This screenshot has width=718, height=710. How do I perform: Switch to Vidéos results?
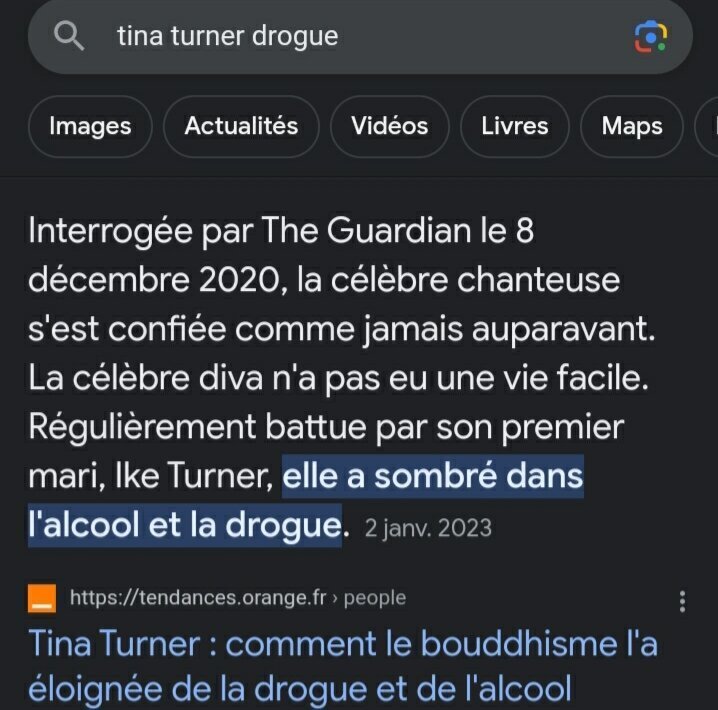pos(389,126)
